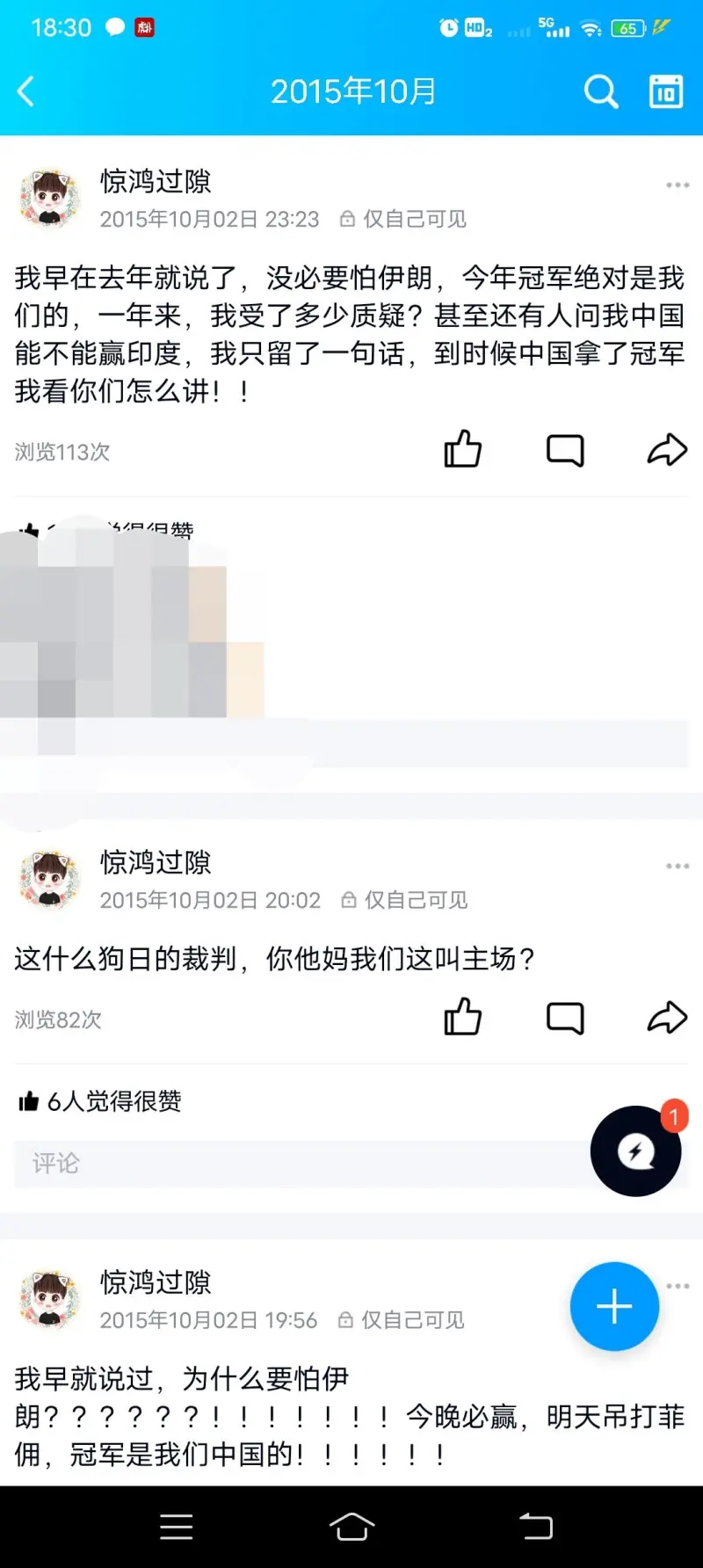Comment on the post viewed 82 times
Screen dimensions: 703x1568
pos(565,1018)
